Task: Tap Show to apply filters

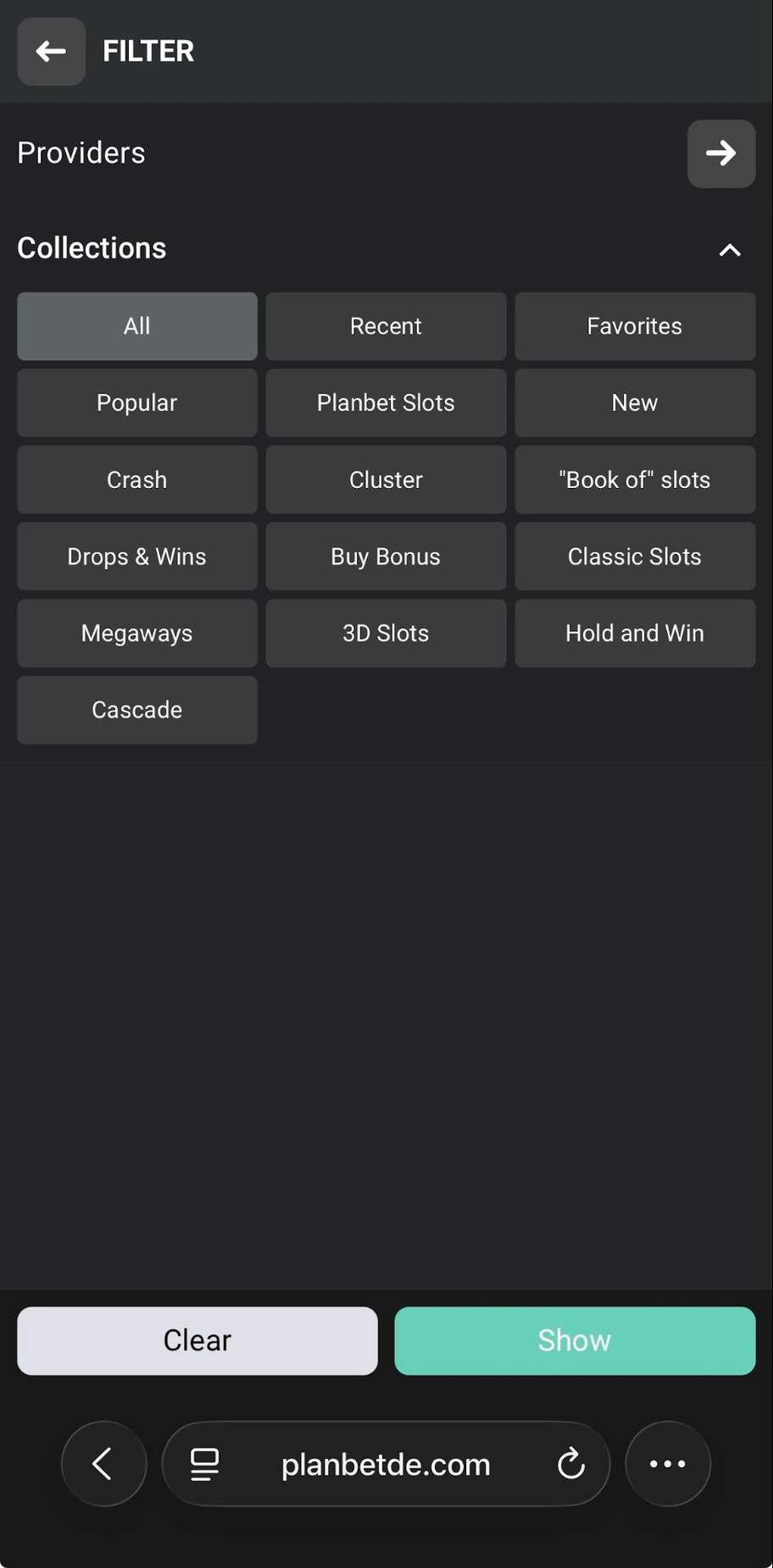Action: coord(574,1340)
